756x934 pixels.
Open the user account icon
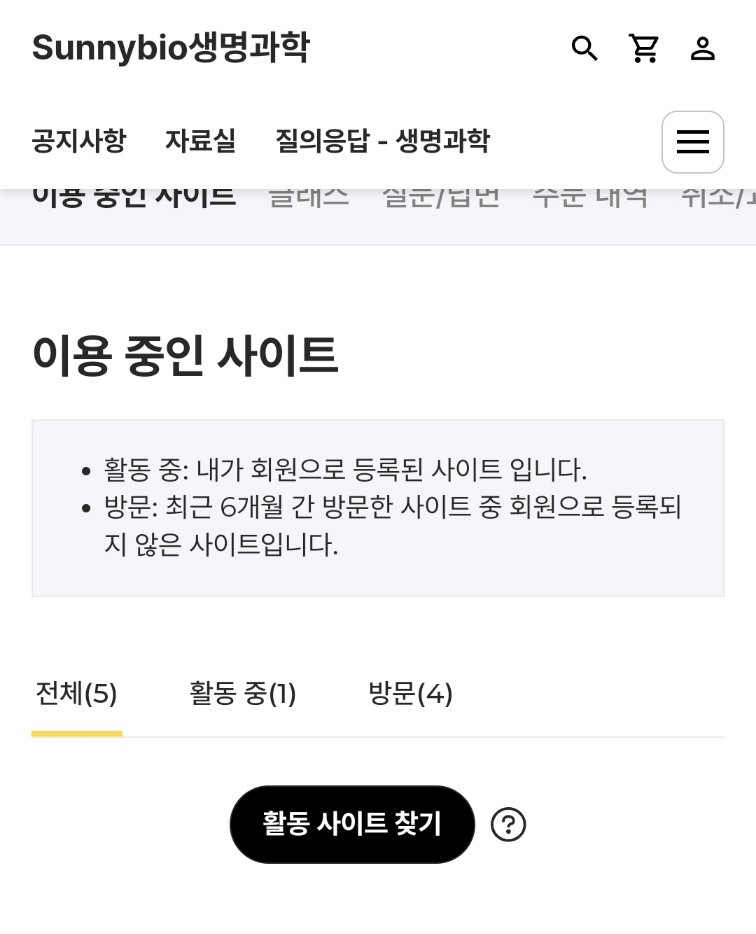click(703, 48)
